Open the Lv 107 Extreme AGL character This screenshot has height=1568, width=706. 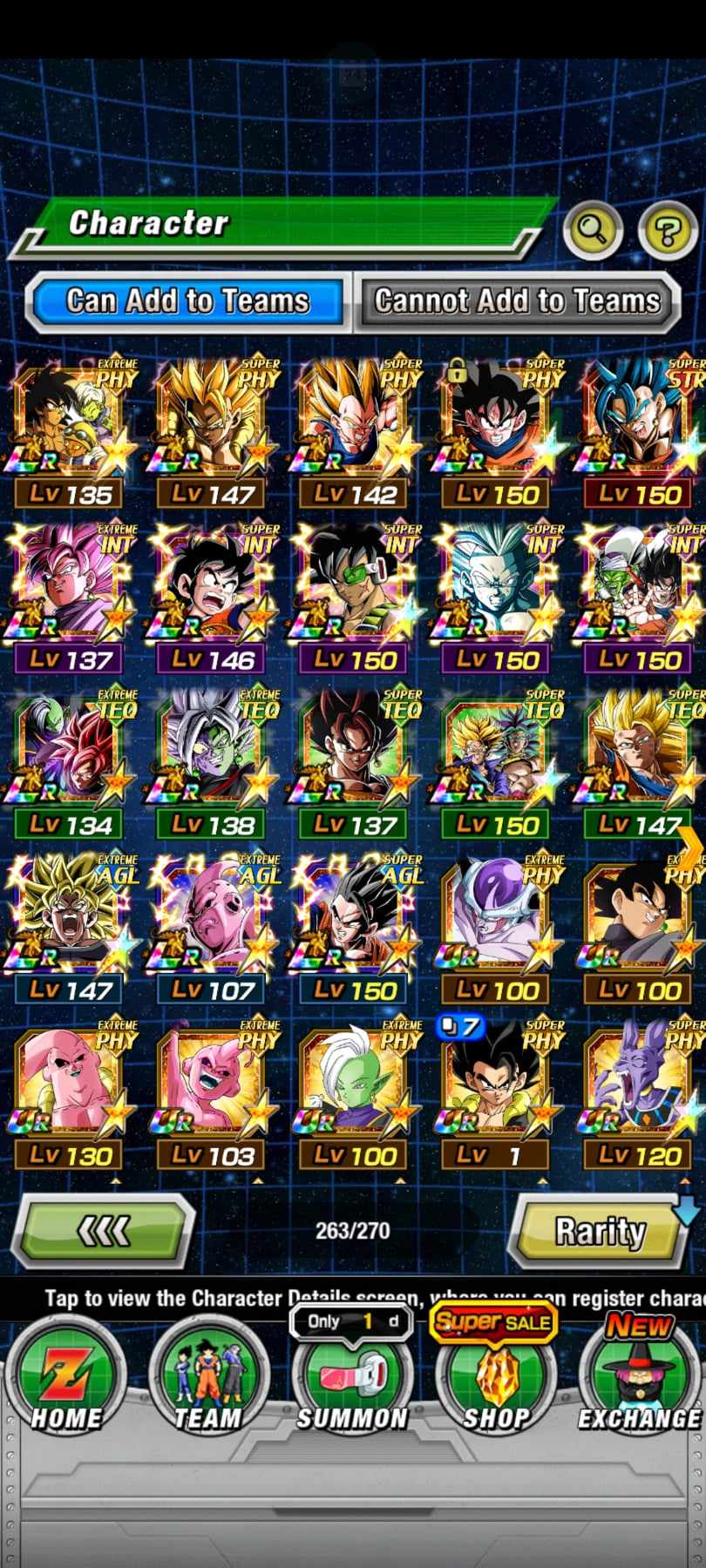[x=212, y=923]
